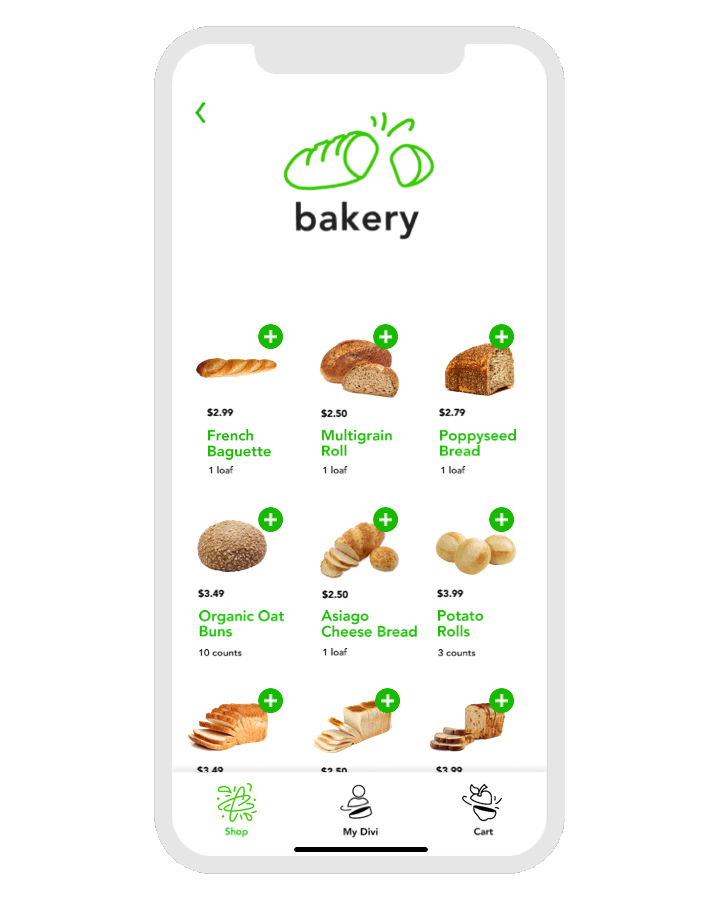Image resolution: width=720 pixels, height=900 pixels.
Task: Add Asiago Cheese Bread to cart
Action: (x=386, y=520)
